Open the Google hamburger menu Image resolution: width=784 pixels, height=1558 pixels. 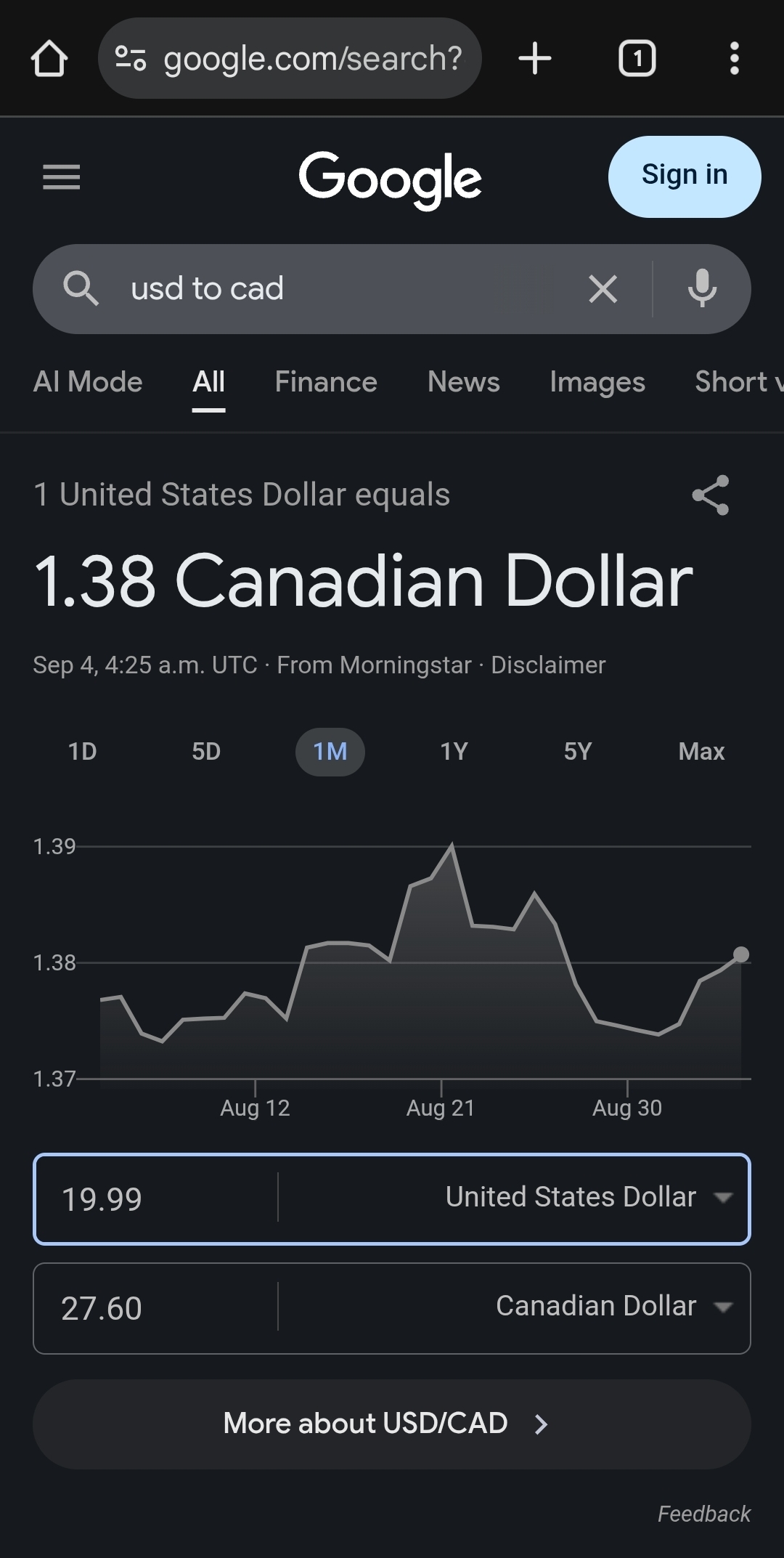[x=62, y=177]
